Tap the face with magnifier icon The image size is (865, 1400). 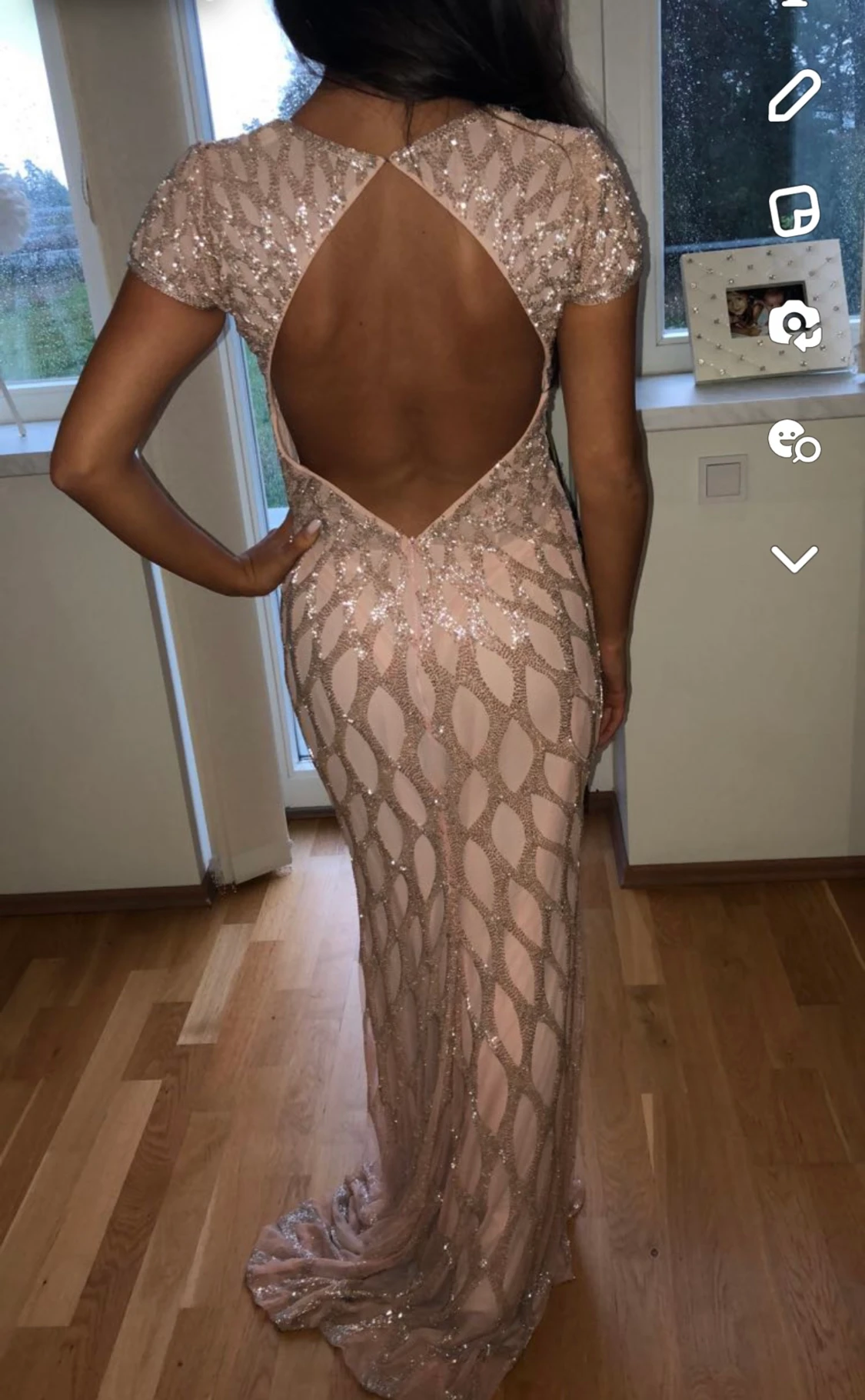[x=794, y=441]
